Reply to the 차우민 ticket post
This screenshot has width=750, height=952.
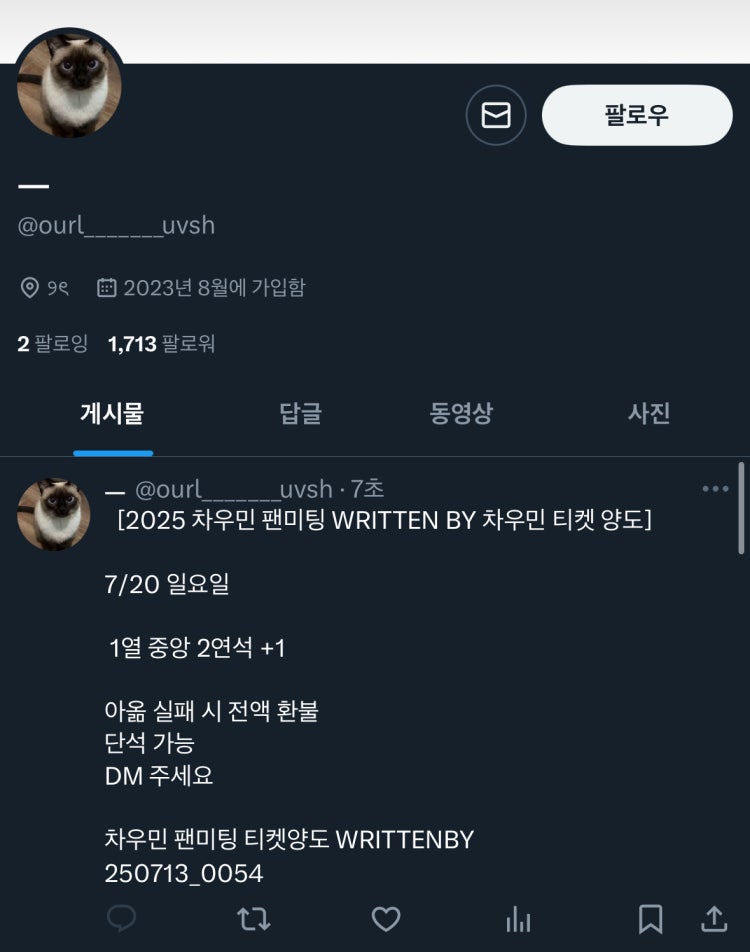click(121, 918)
